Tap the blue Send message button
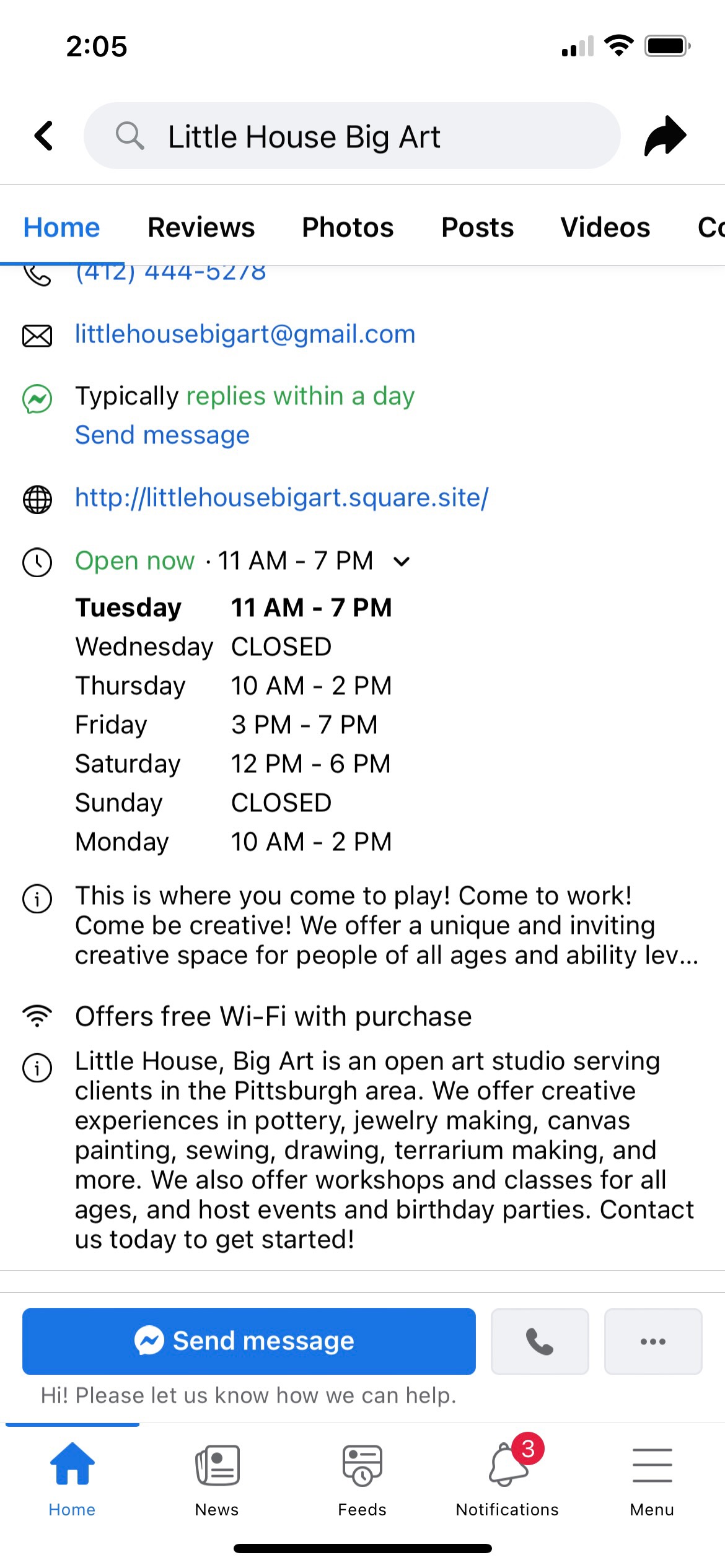725x1568 pixels. [x=248, y=1341]
